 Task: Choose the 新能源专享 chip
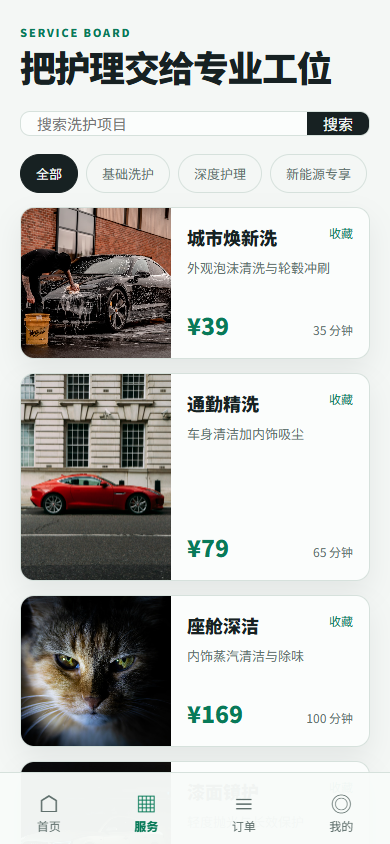click(318, 174)
